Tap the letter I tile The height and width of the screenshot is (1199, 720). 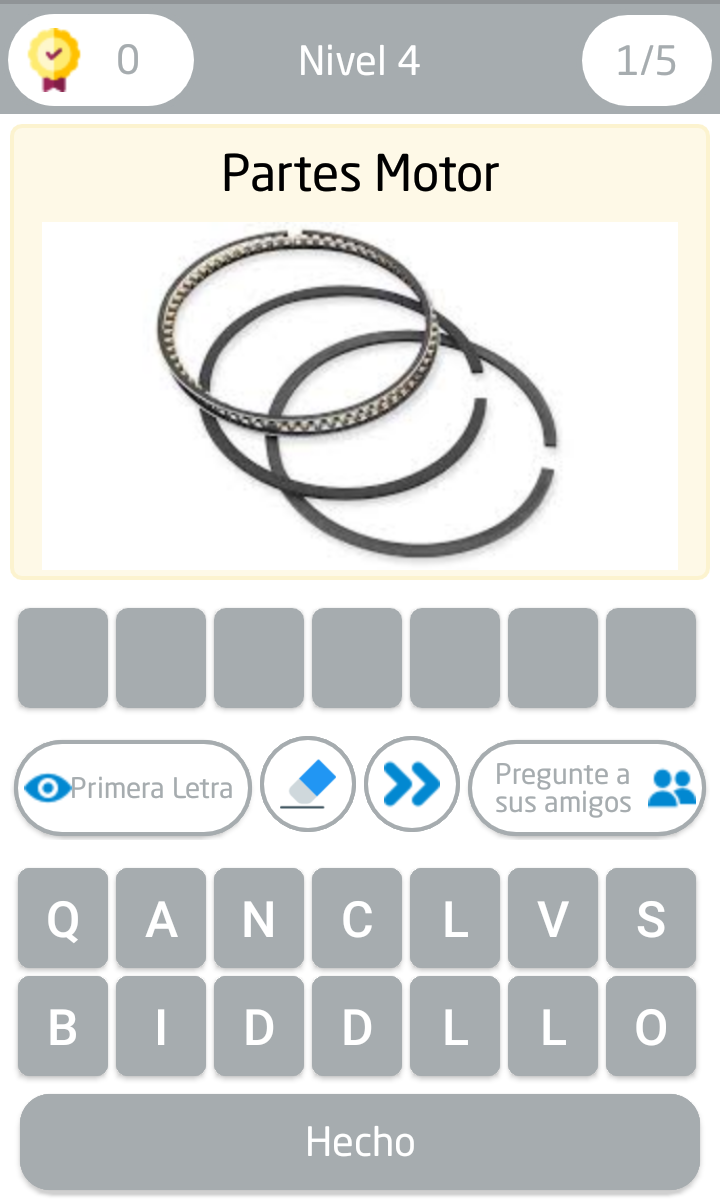[x=160, y=1026]
